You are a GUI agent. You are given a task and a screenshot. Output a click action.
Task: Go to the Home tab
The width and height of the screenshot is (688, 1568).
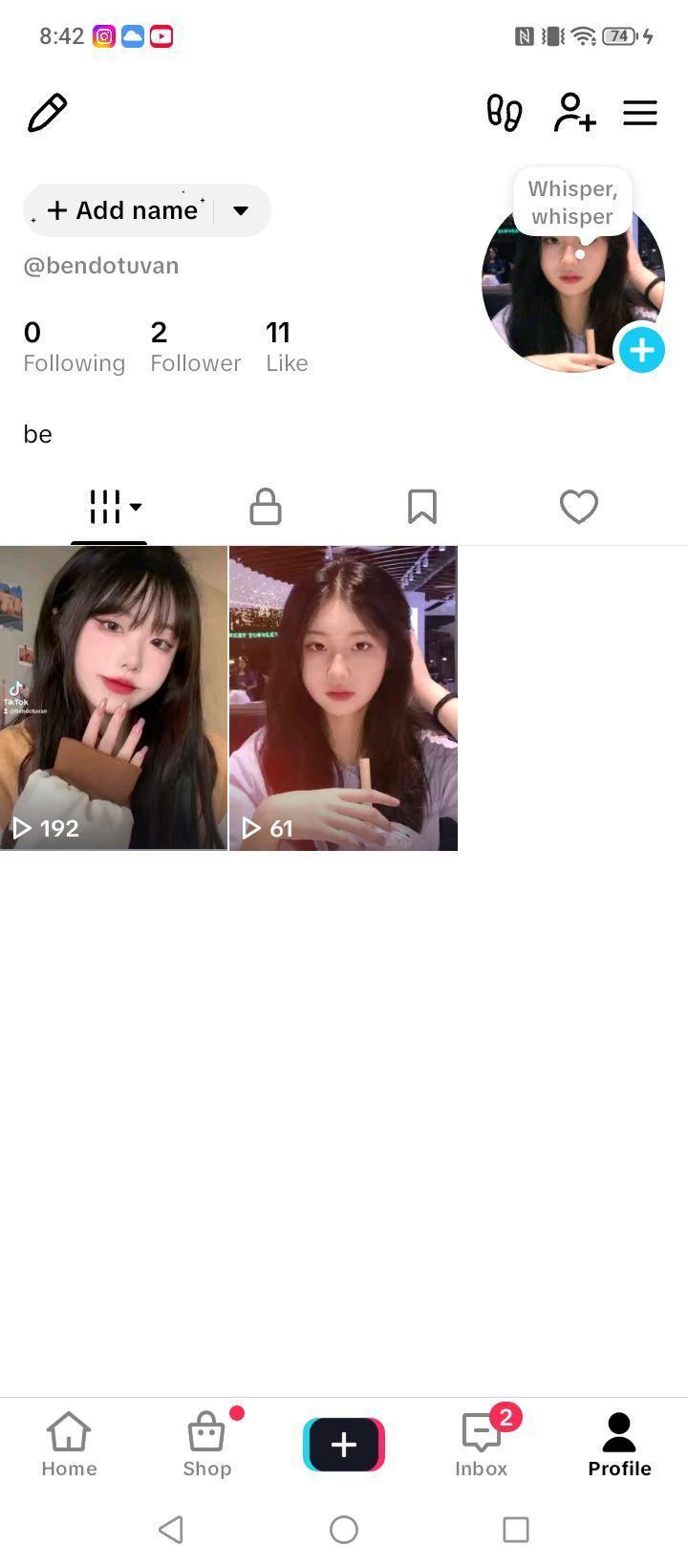point(69,1445)
